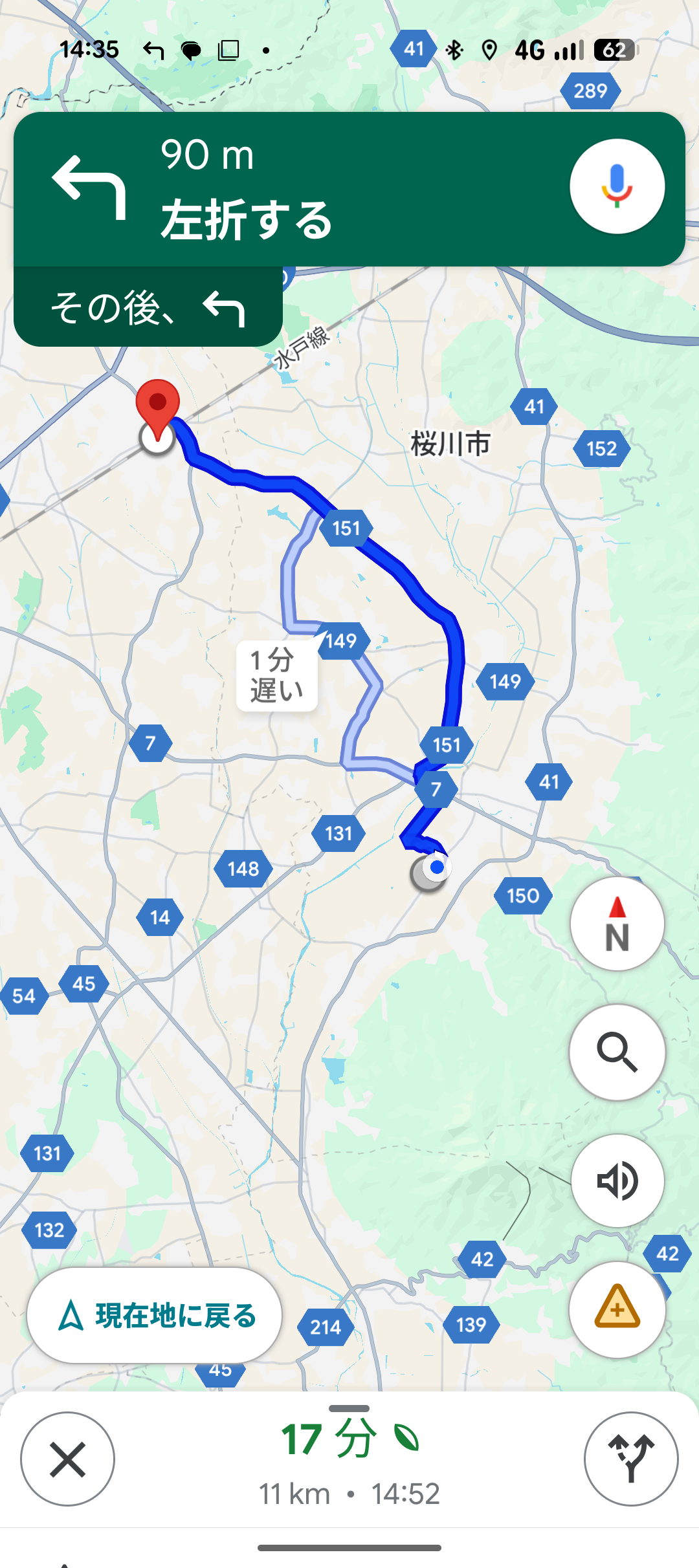The height and width of the screenshot is (1568, 699).
Task: Open alternate routes fork button
Action: (x=631, y=1459)
